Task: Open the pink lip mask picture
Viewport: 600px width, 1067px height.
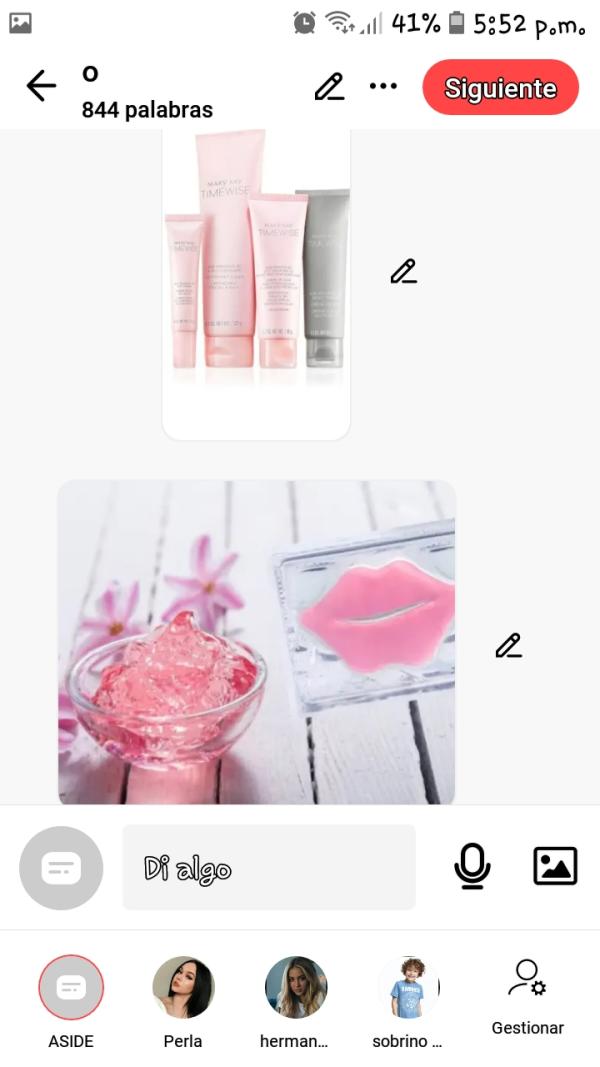Action: point(256,640)
